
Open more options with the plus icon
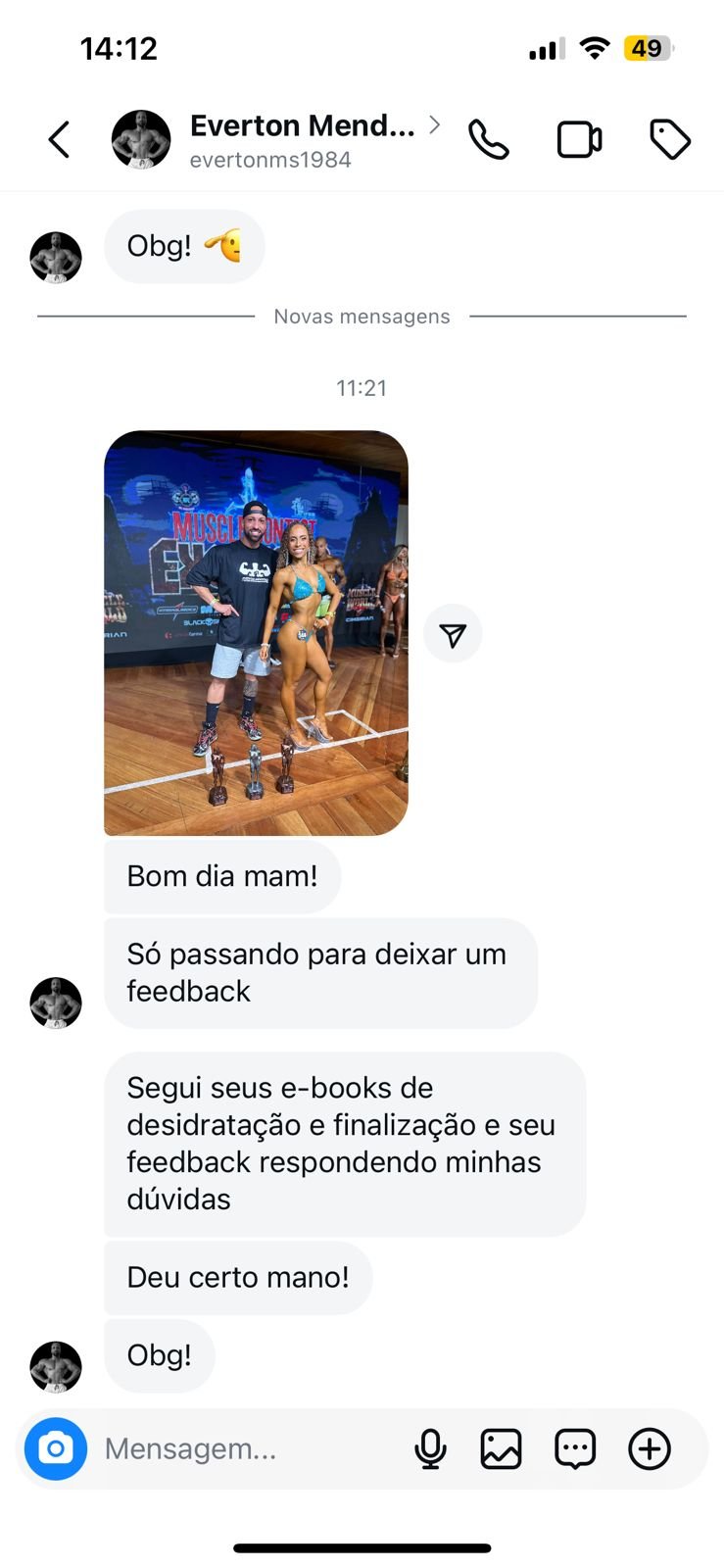pyautogui.click(x=650, y=1448)
